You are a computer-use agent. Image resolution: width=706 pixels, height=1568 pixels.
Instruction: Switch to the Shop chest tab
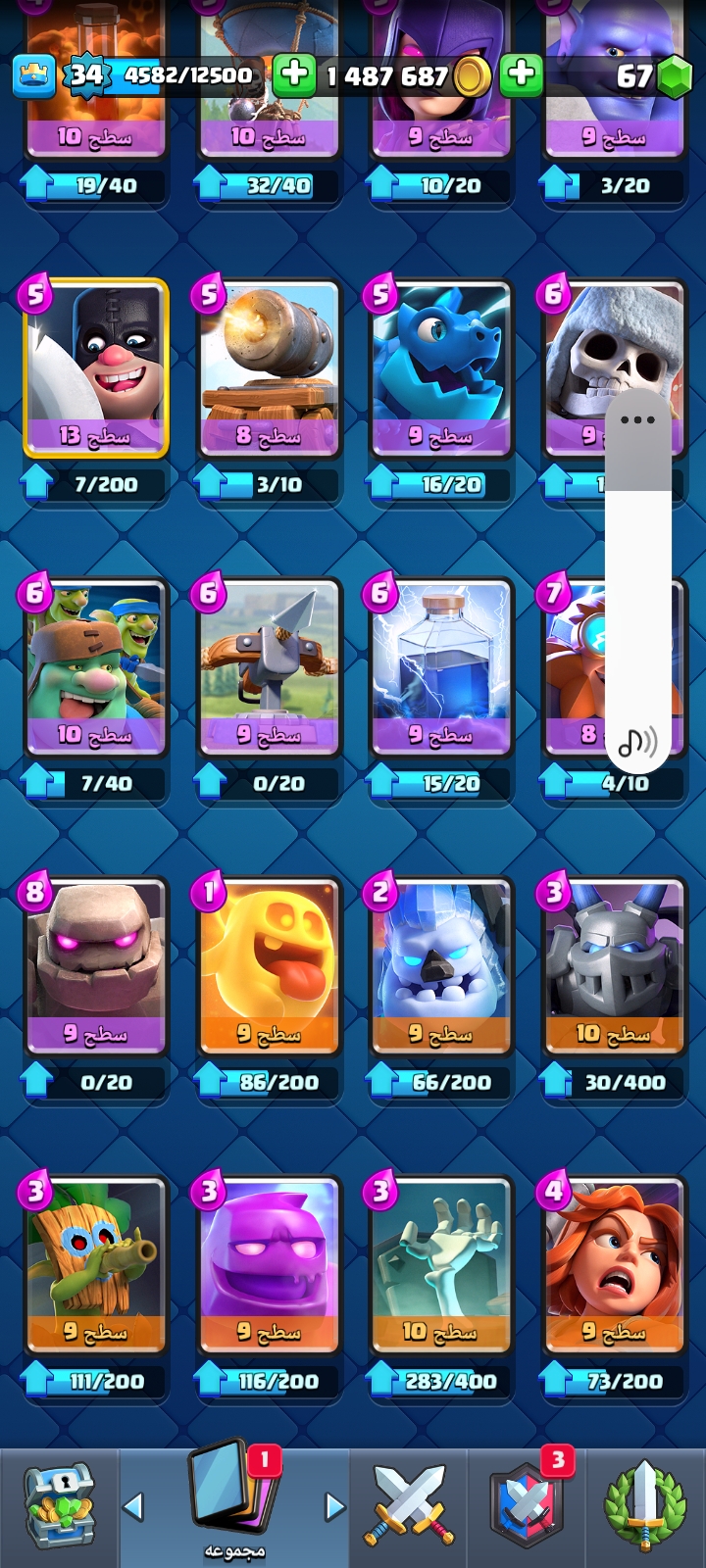point(59,1506)
